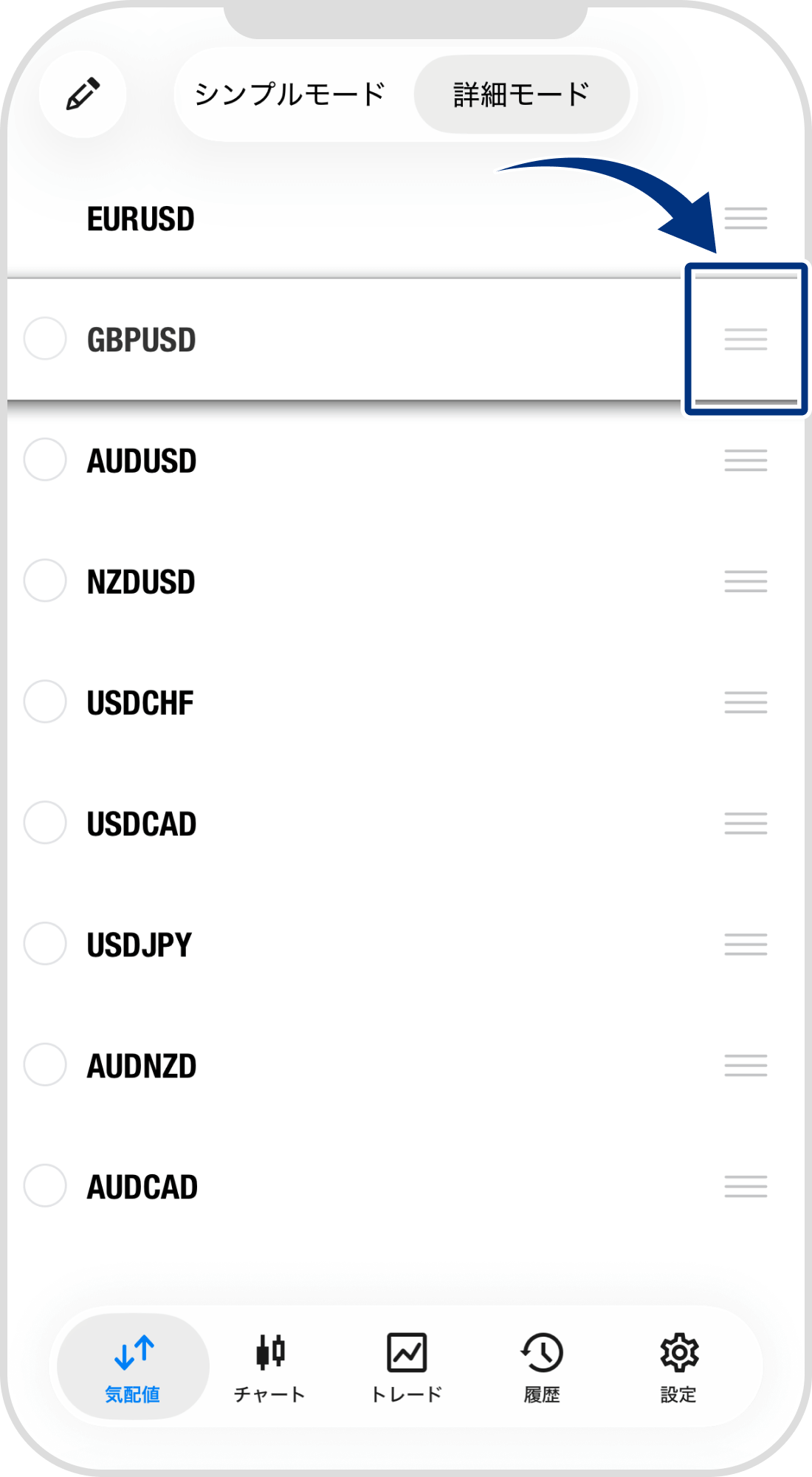This screenshot has height=1477, width=812.
Task: Select the USDCAD circle checkbox
Action: (45, 823)
